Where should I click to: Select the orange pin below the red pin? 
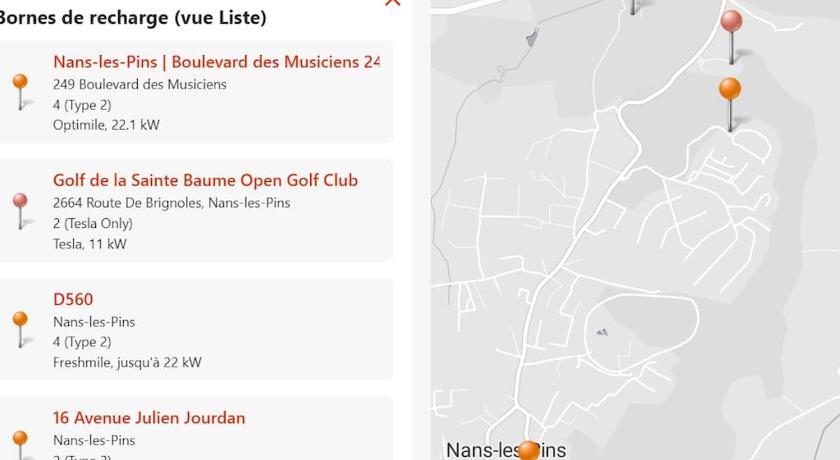pos(730,90)
